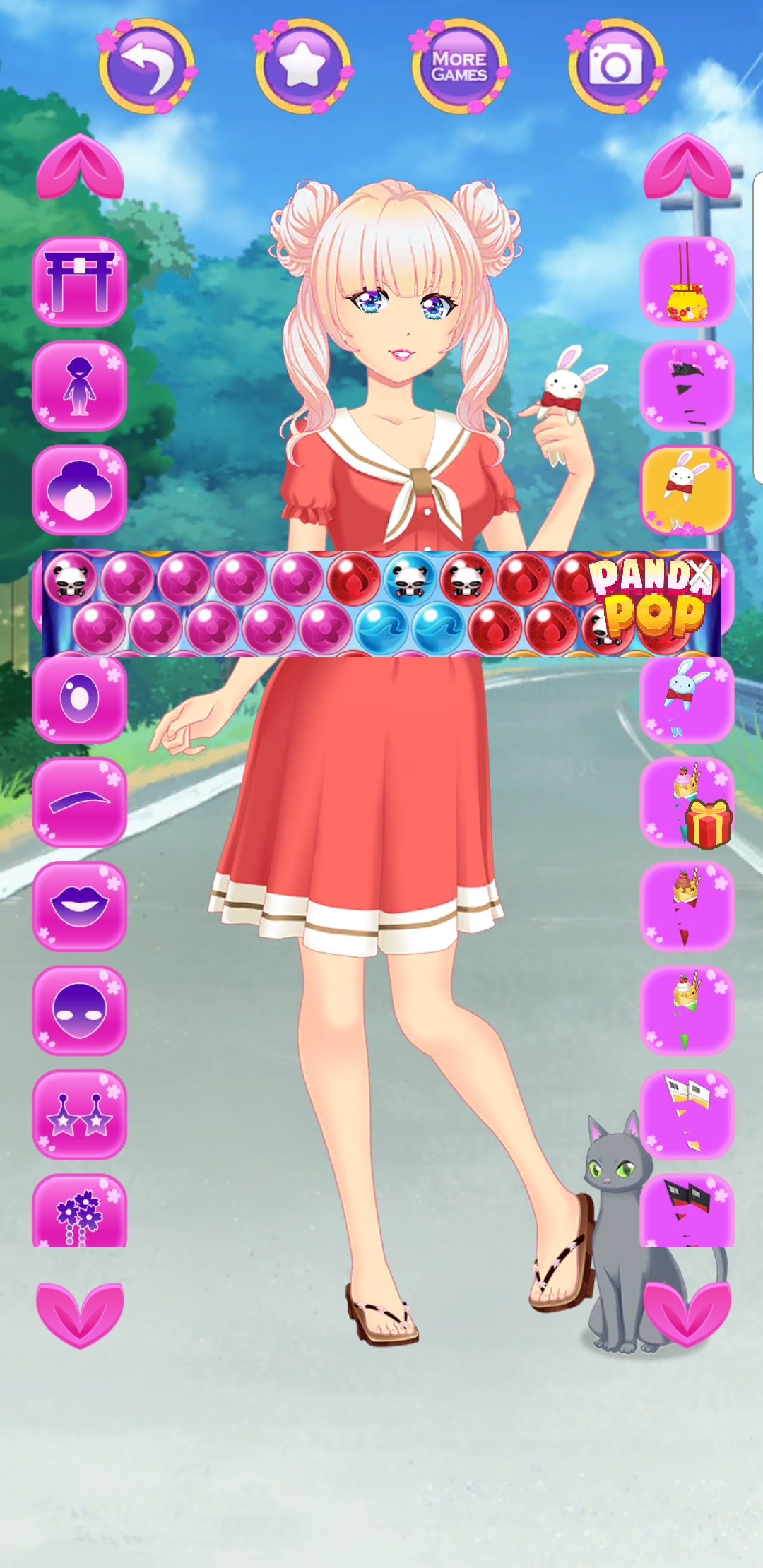
Task: Close the Panda Pop ad banner
Action: point(699,574)
